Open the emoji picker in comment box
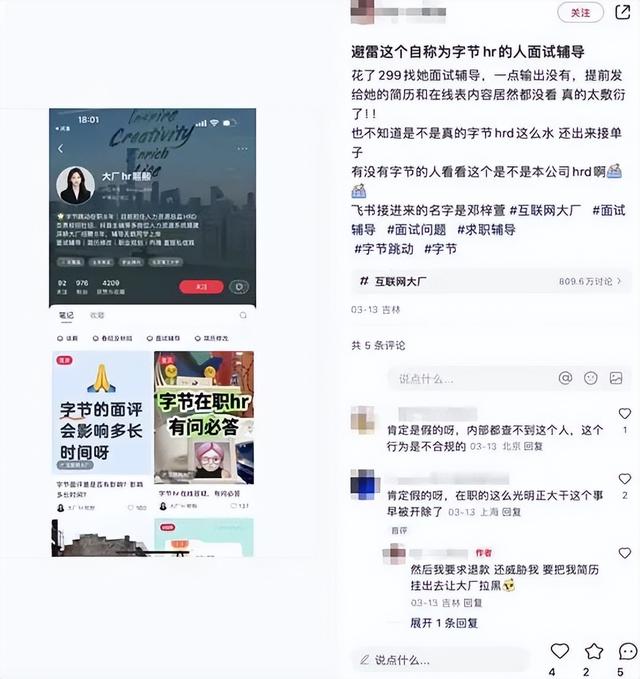This screenshot has width=640, height=679. 591,378
